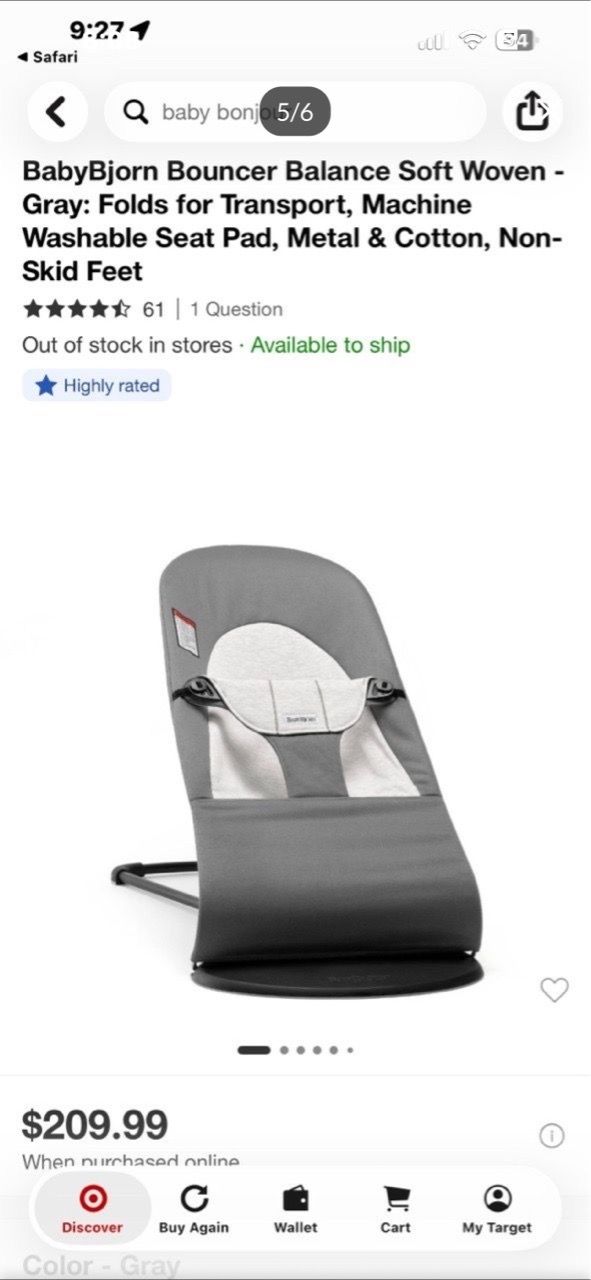This screenshot has width=591, height=1280.
Task: Open the Cart tab
Action: click(x=395, y=1209)
